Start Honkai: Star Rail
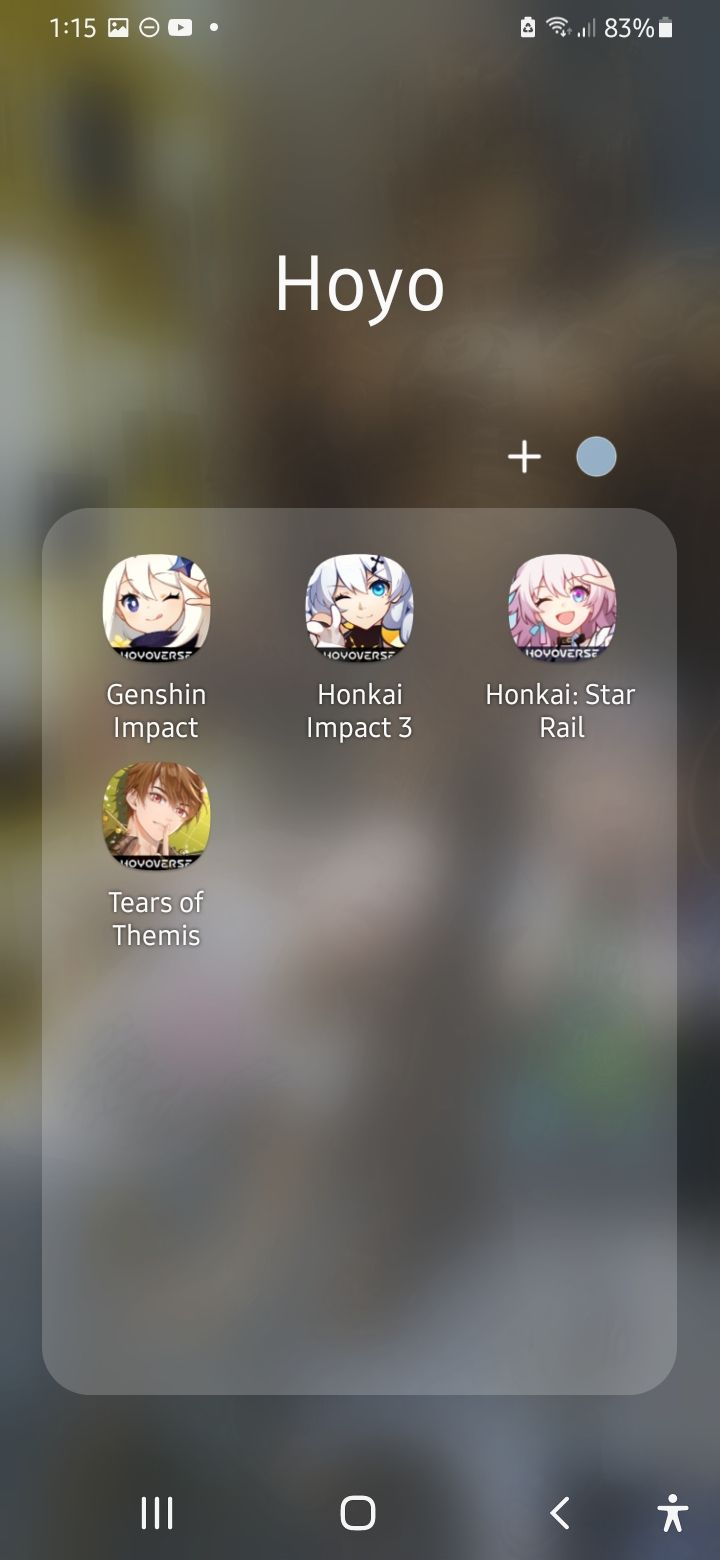Image resolution: width=720 pixels, height=1560 pixels. pos(562,608)
